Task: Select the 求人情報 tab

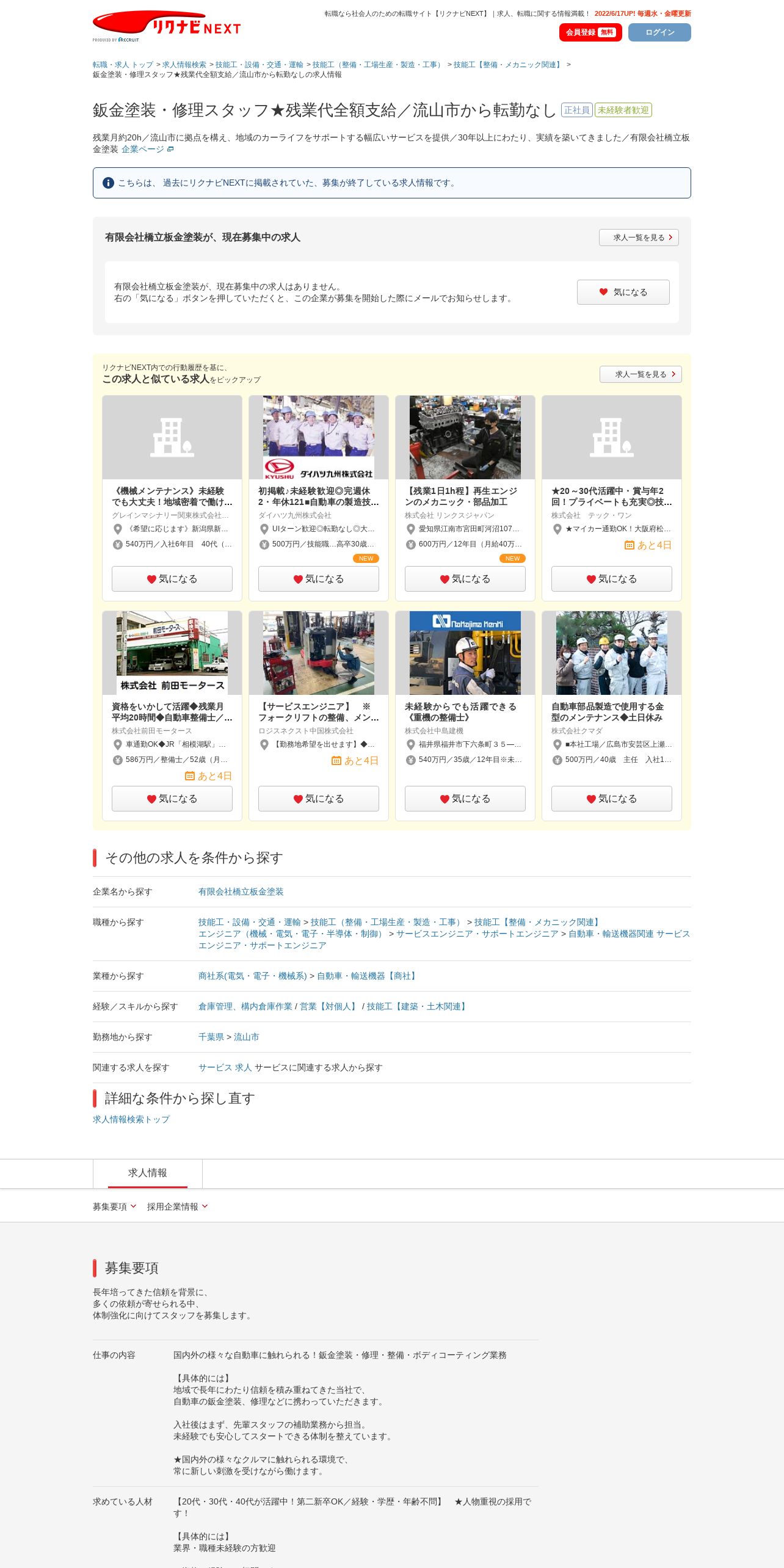Action: click(147, 1173)
